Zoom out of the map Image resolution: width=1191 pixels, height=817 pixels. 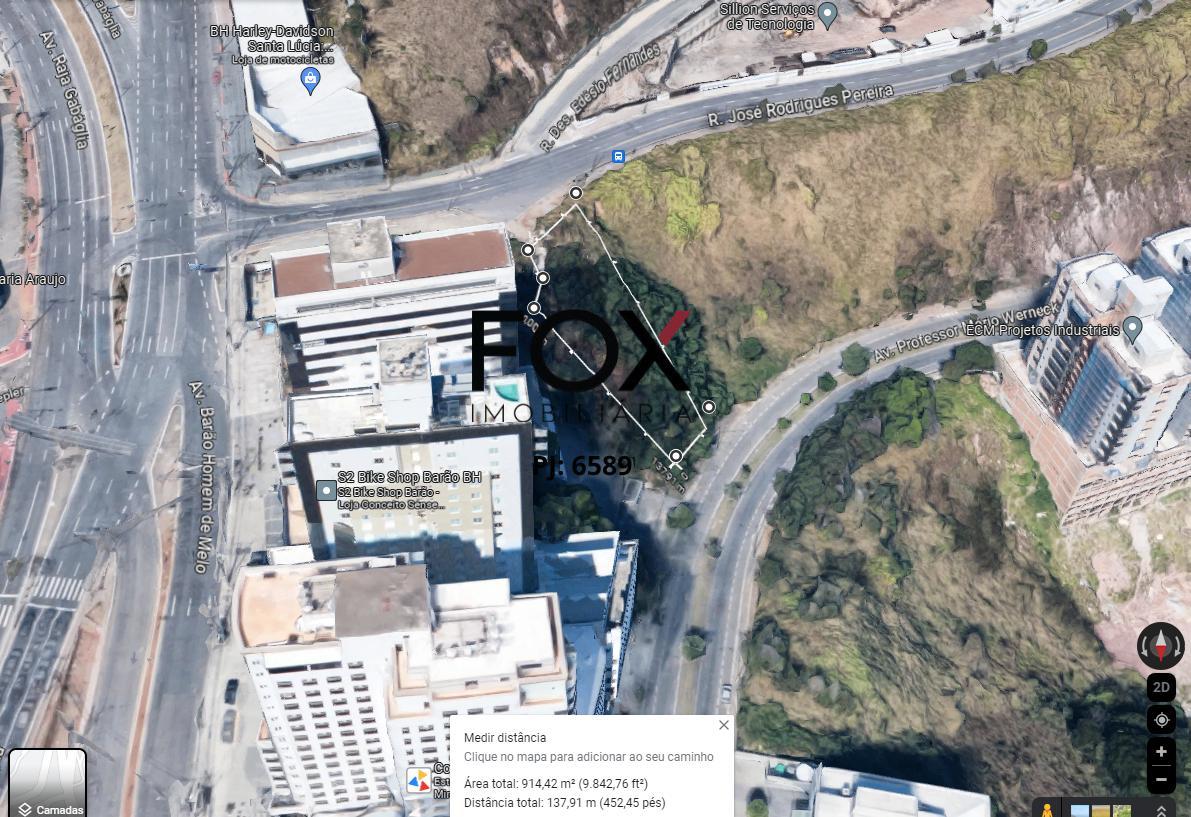1161,779
